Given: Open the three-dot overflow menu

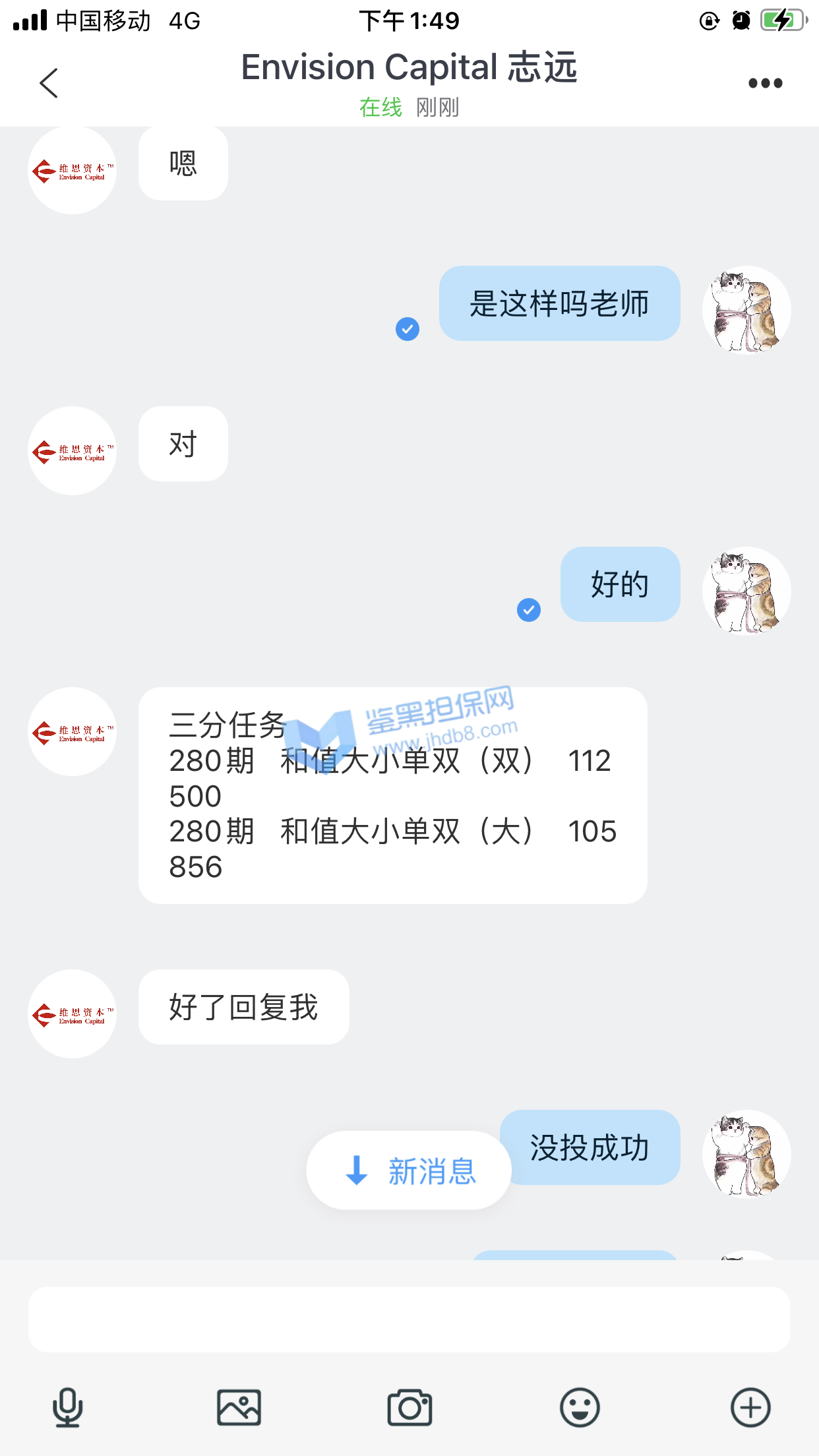Looking at the screenshot, I should coord(765,83).
